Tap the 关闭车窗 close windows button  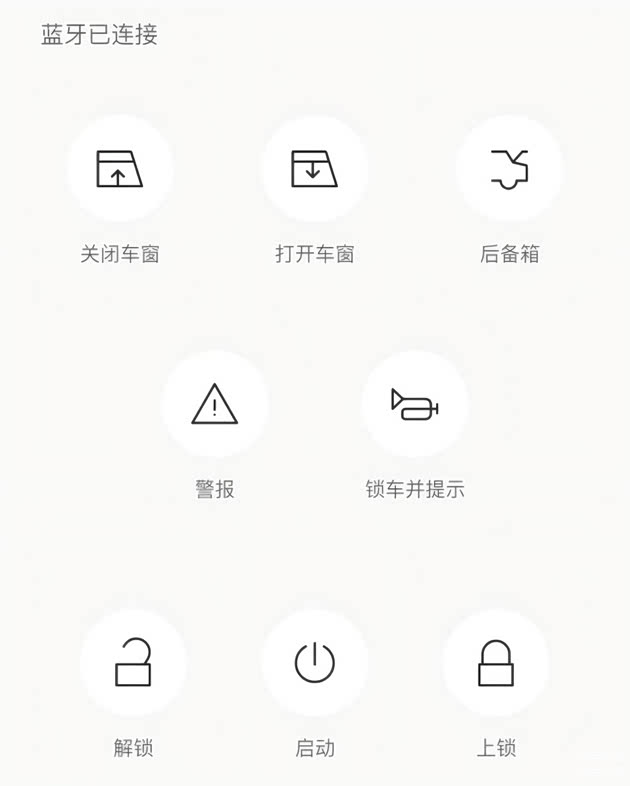[x=120, y=169]
